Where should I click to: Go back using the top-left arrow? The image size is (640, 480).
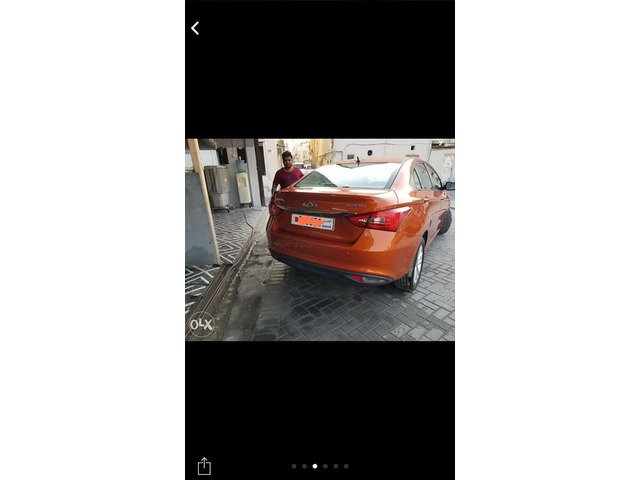(195, 28)
